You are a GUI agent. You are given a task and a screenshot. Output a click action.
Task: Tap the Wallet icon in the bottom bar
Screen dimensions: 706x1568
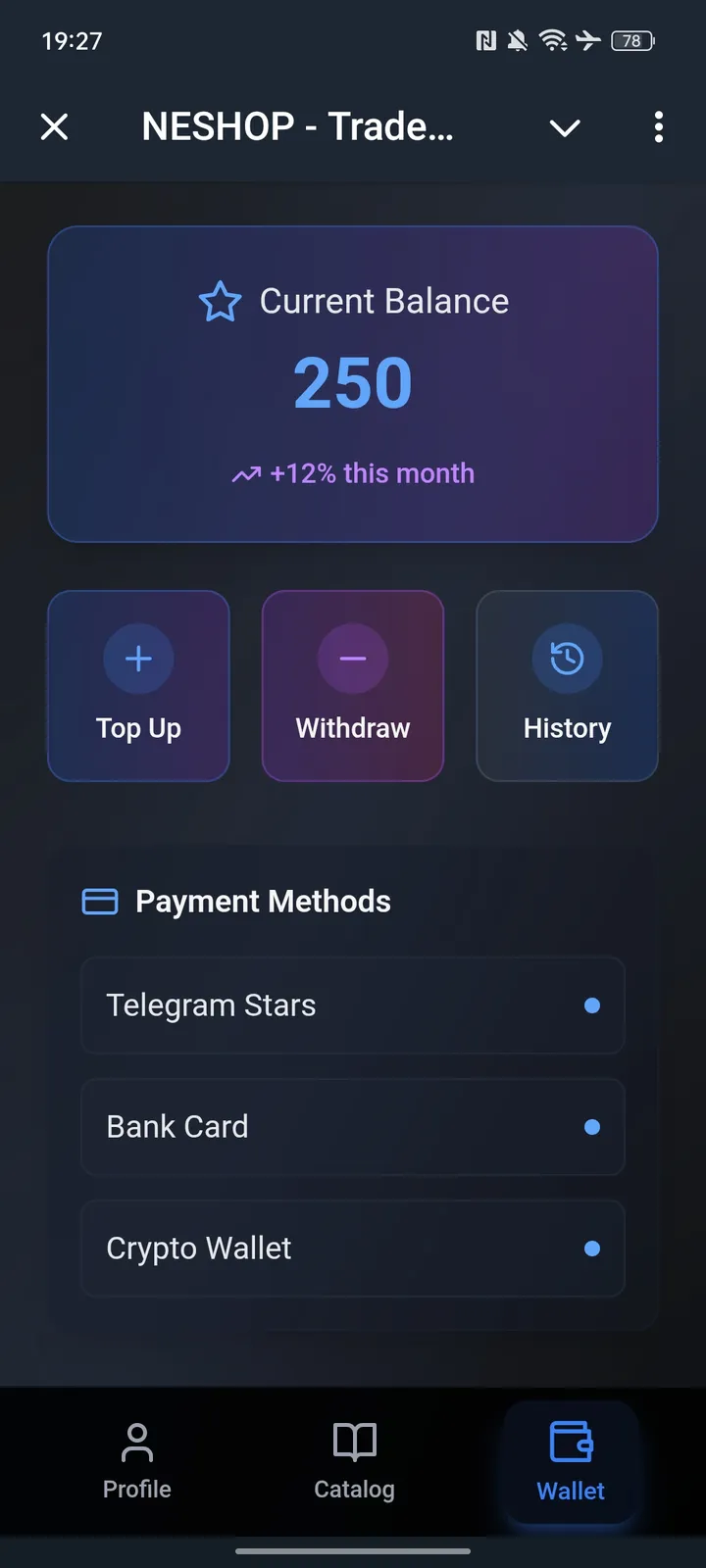tap(571, 1442)
